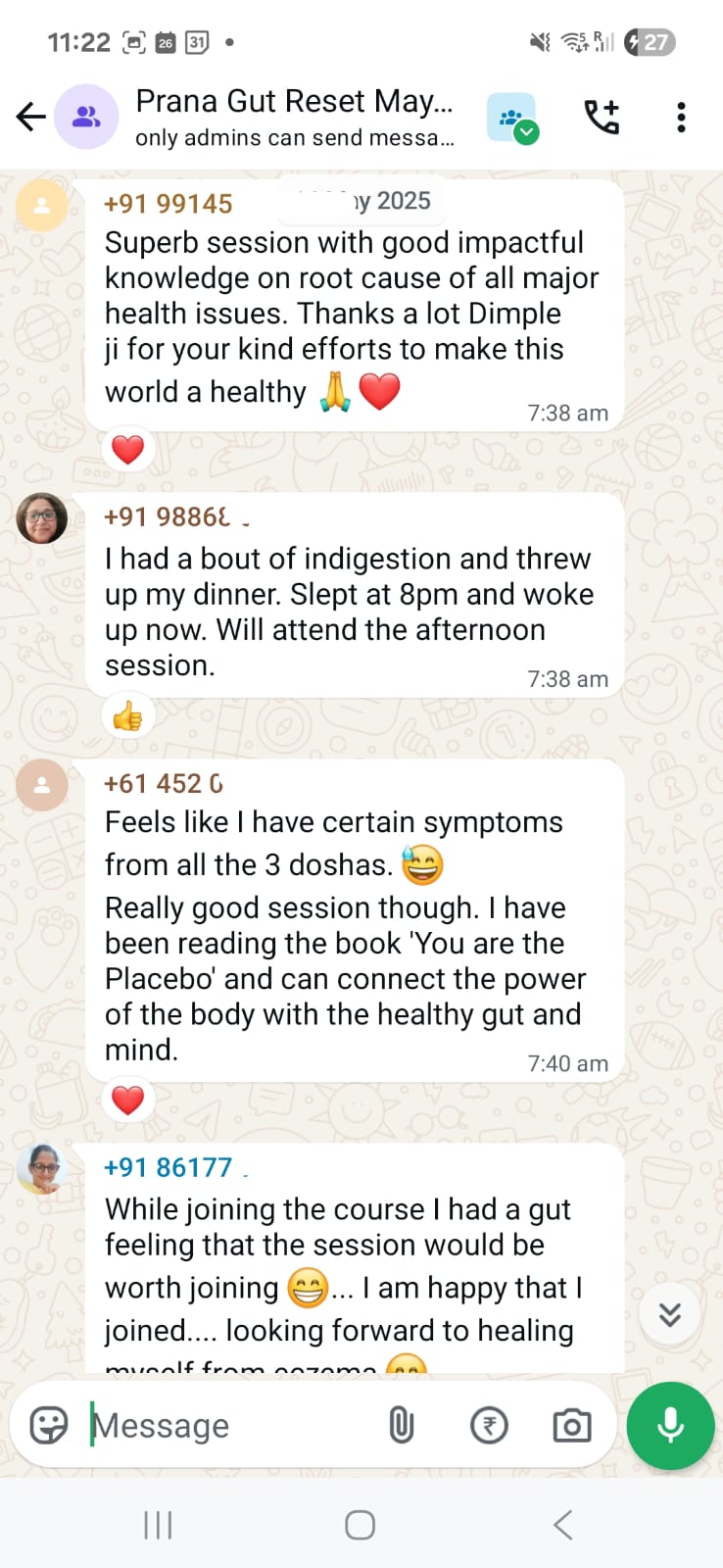View heart reaction on Superb session message
Screen dimensions: 723x1568
(128, 450)
